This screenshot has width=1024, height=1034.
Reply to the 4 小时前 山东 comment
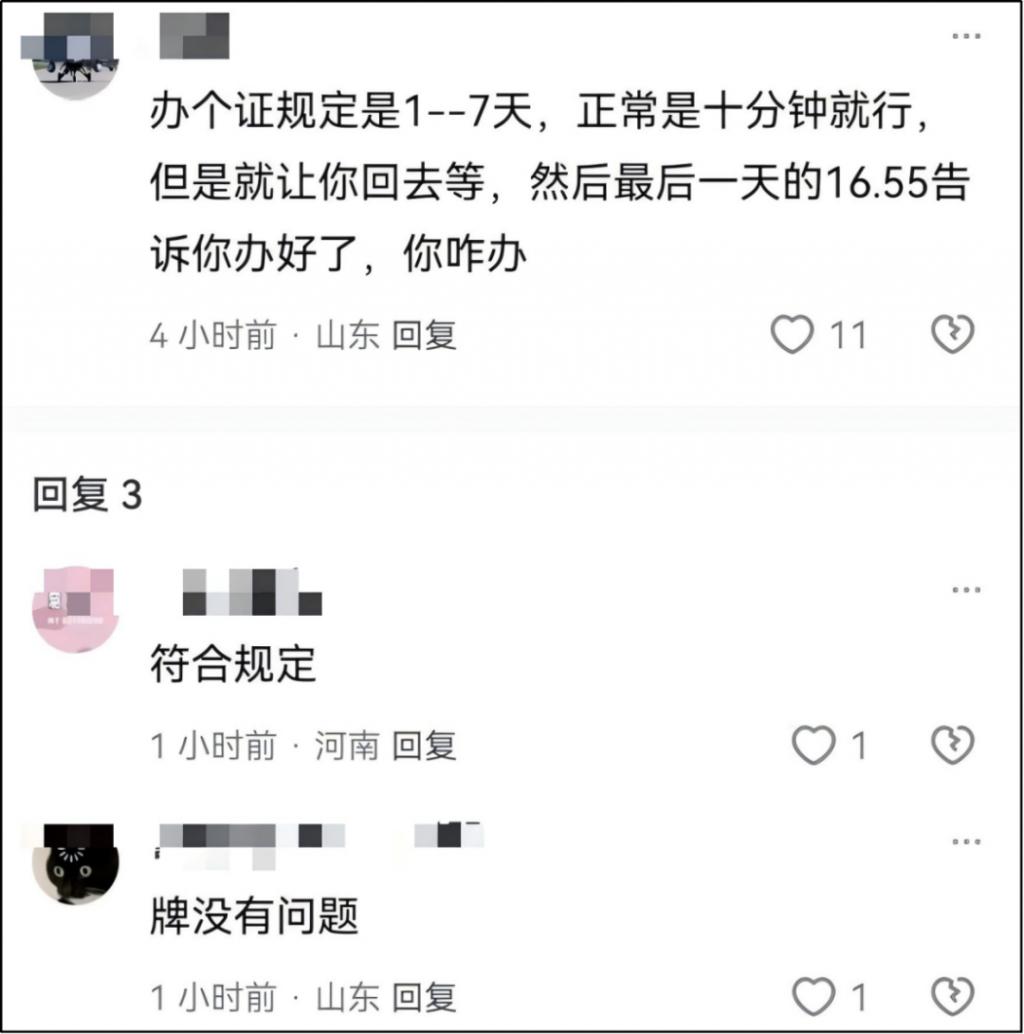click(424, 336)
